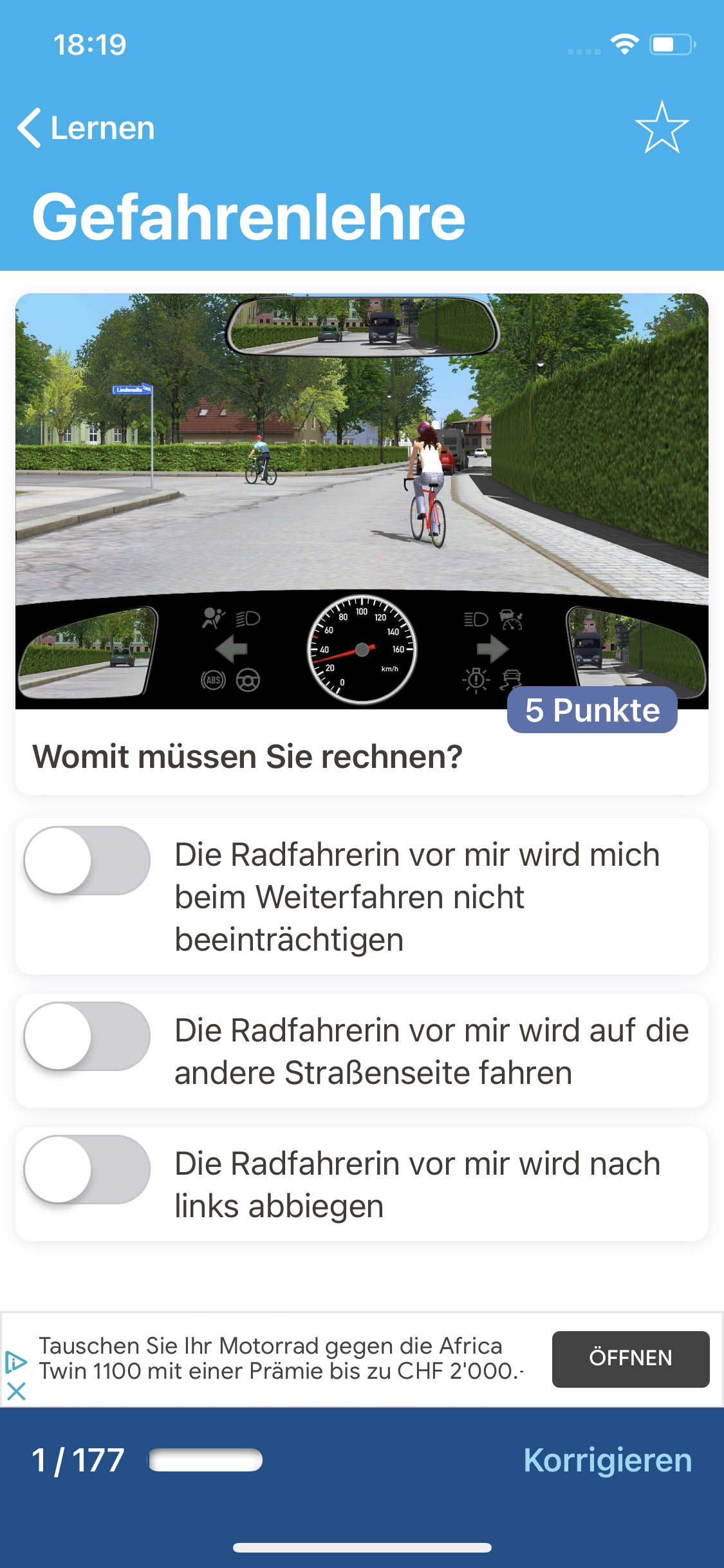Toggle answer 'auf die andere Straßenseite fahren'
Image resolution: width=724 pixels, height=1568 pixels.
pos(87,1036)
